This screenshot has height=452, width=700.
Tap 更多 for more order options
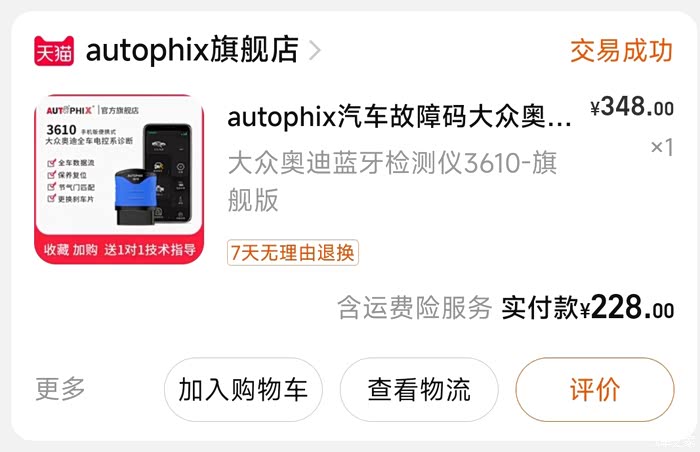60,389
